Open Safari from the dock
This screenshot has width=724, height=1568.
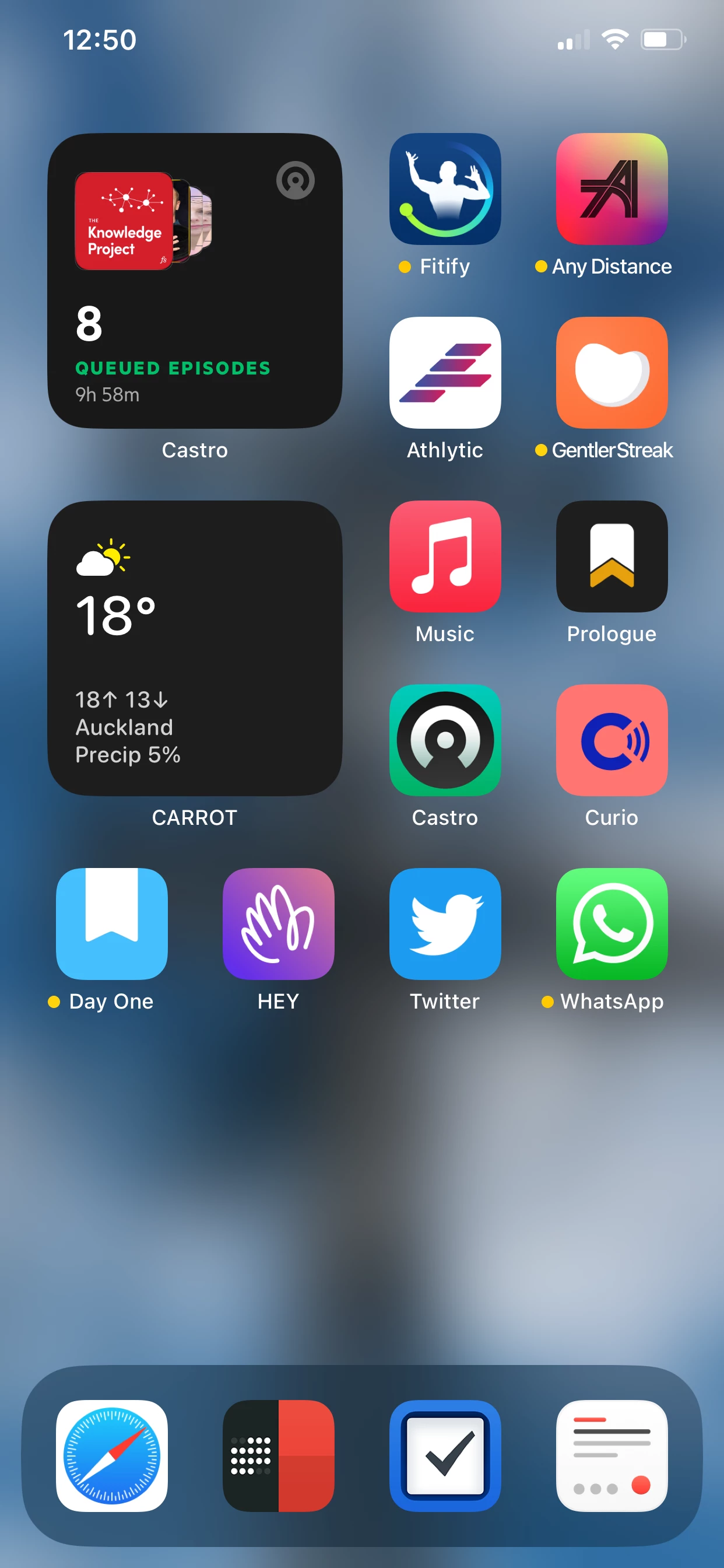(111, 1456)
